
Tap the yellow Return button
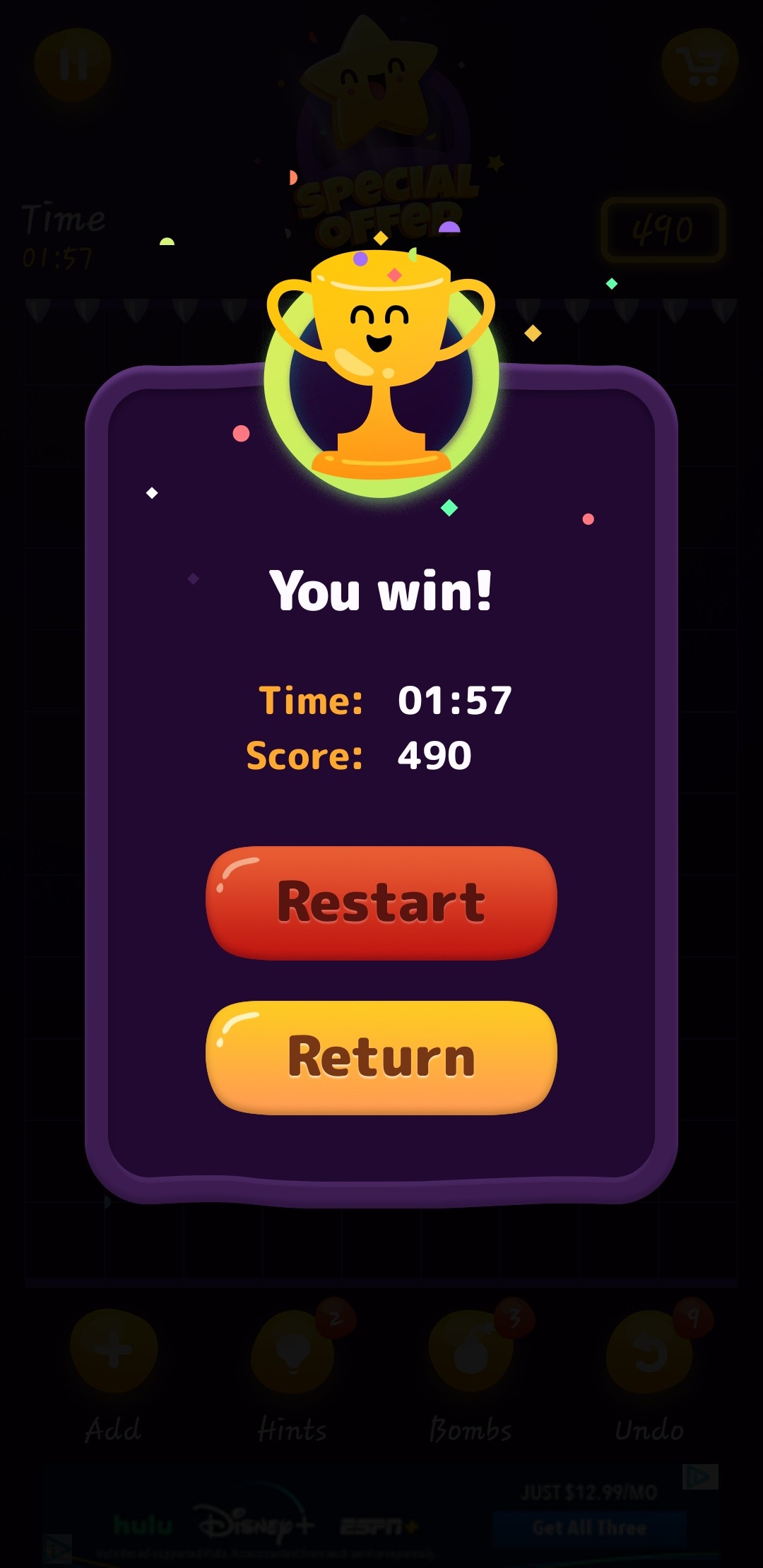(x=381, y=1057)
